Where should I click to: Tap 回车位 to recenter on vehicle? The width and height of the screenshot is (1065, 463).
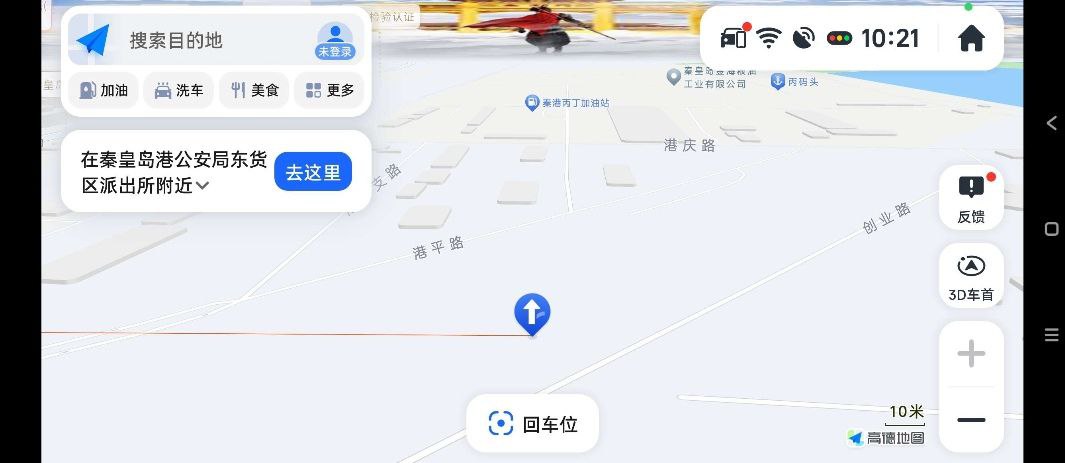click(533, 423)
